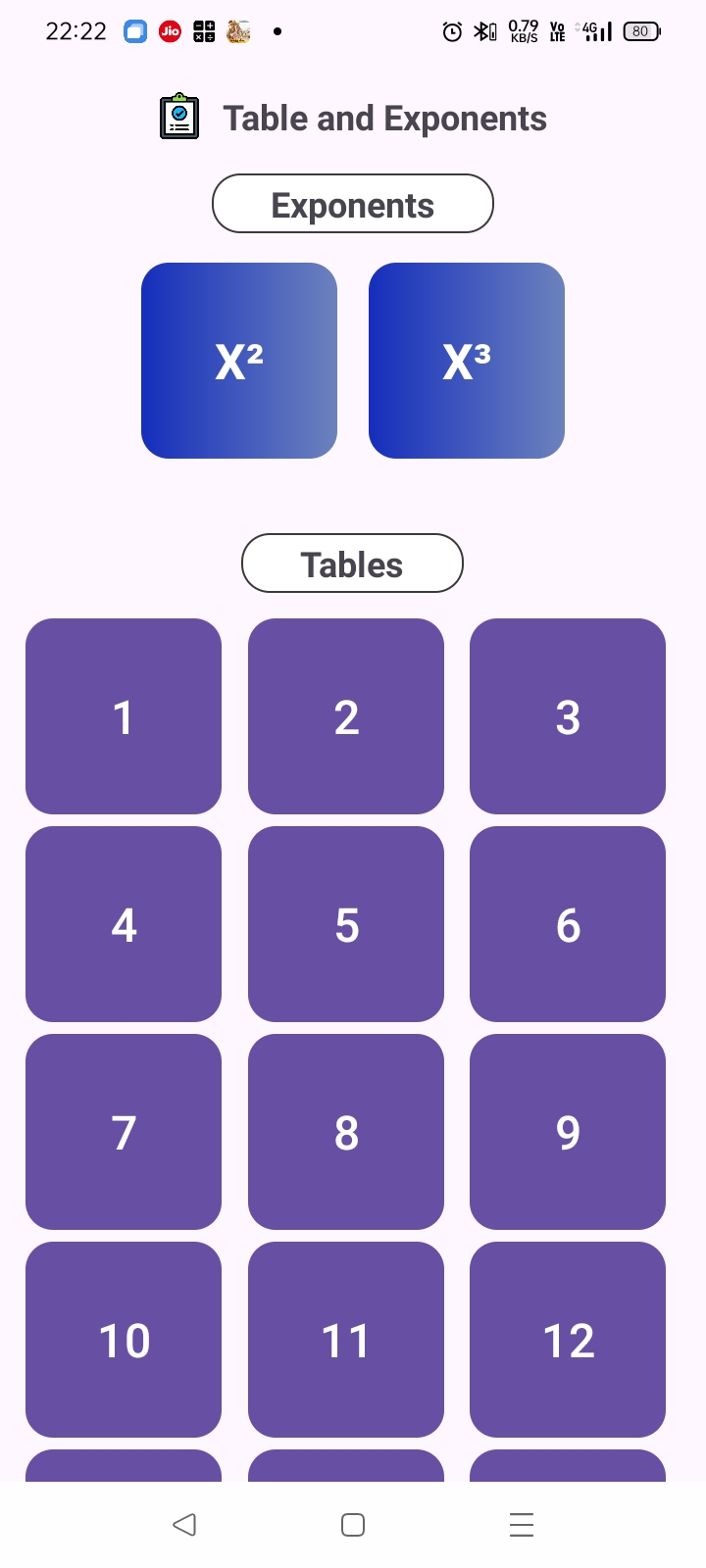Image resolution: width=706 pixels, height=1568 pixels.
Task: Open recent apps from navigation bar
Action: (x=522, y=1525)
